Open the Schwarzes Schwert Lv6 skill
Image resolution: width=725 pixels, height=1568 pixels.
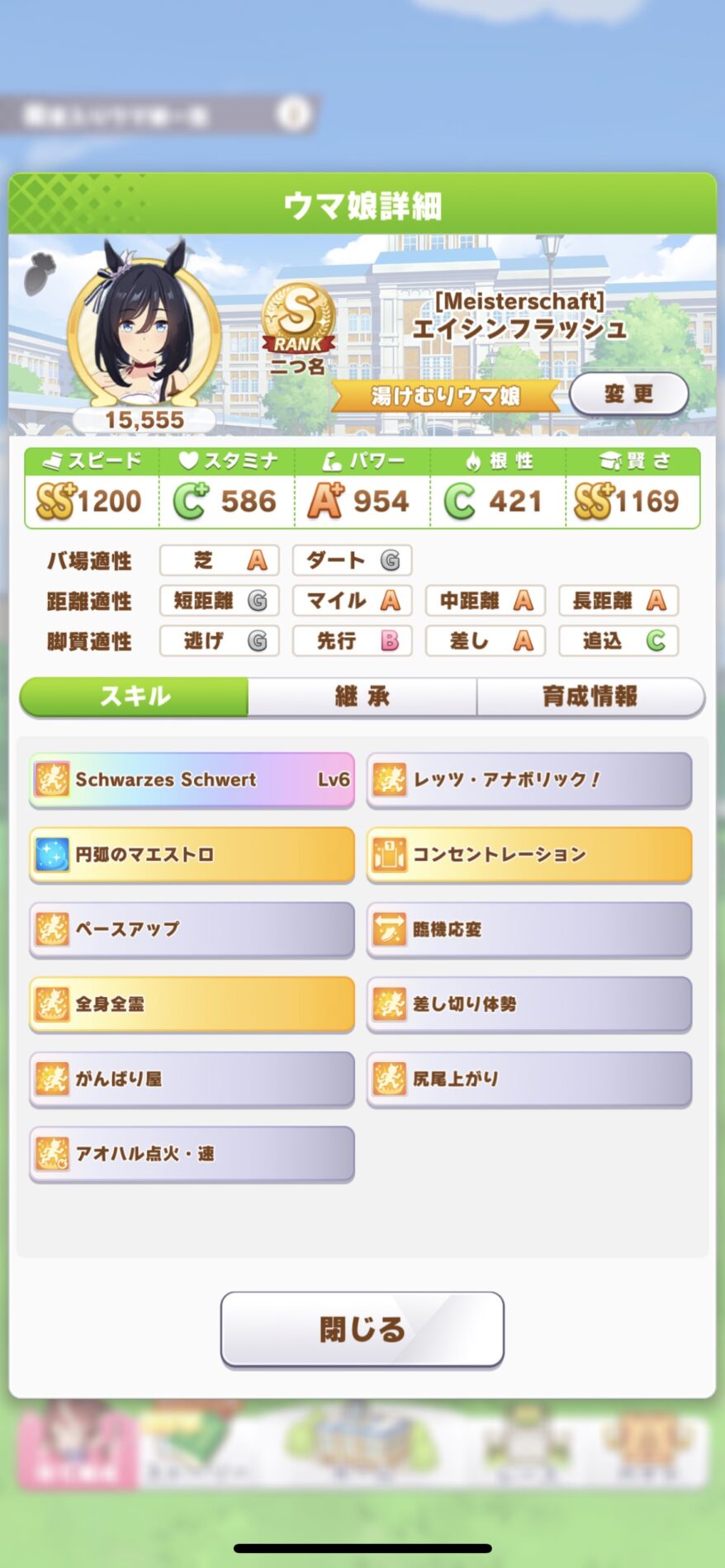(192, 779)
